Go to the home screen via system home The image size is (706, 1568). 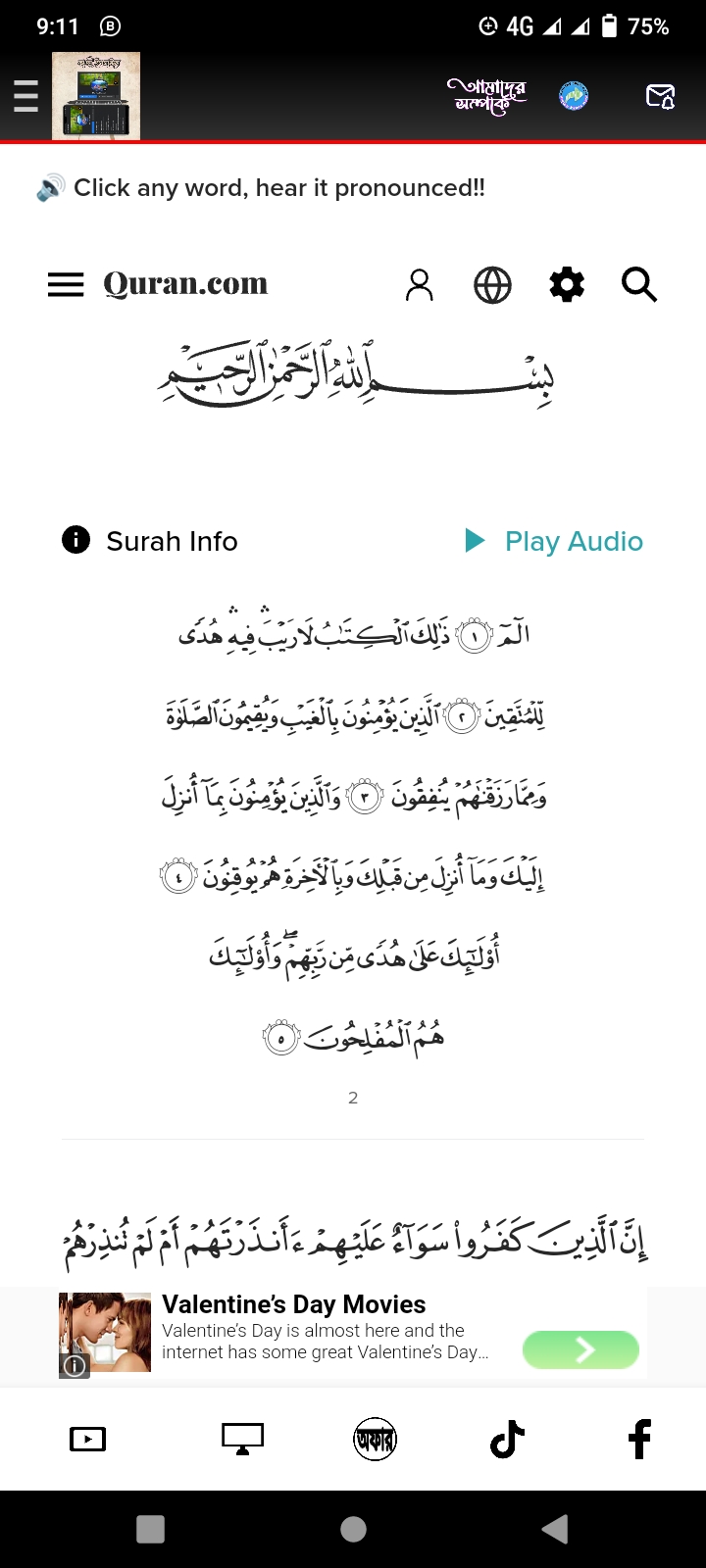click(353, 1529)
